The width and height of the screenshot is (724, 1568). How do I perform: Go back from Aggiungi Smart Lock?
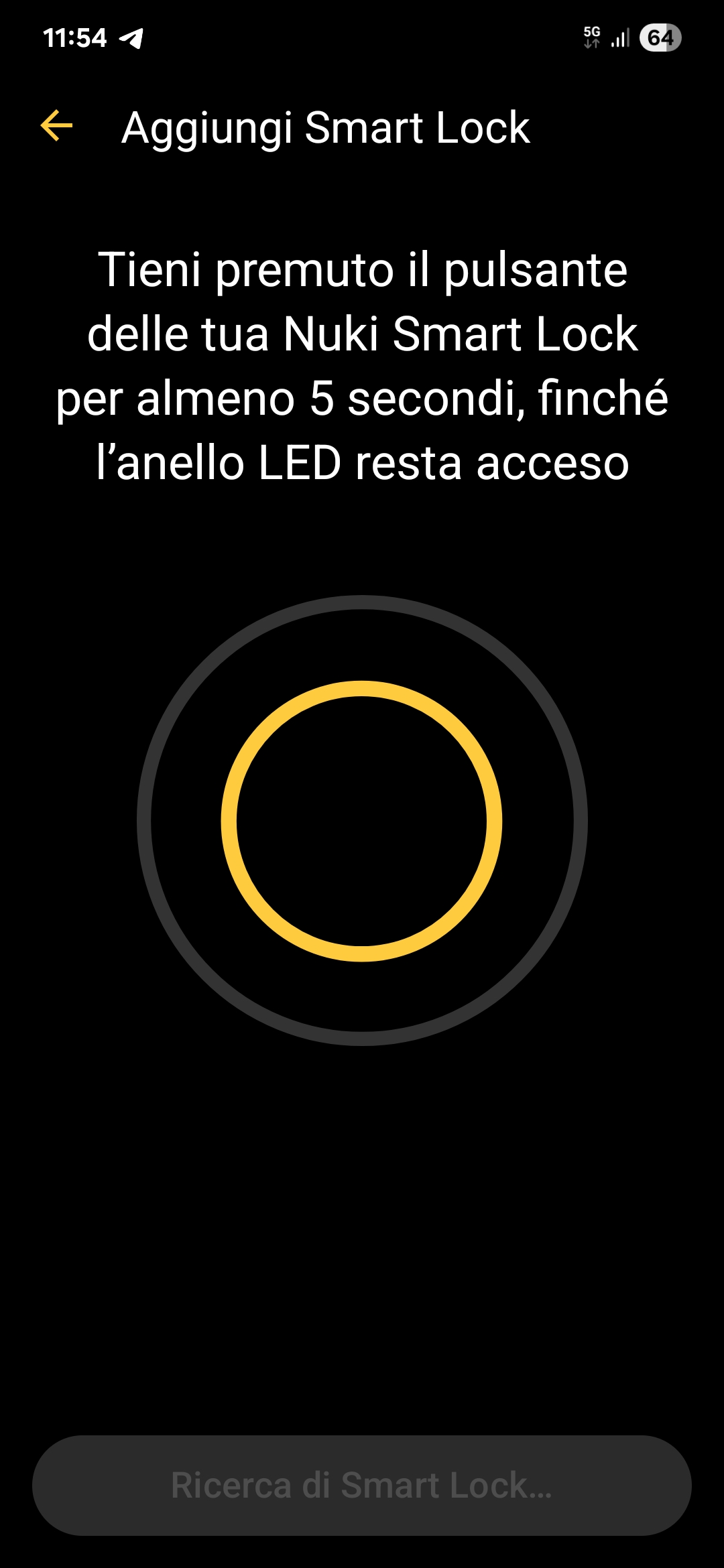(x=57, y=126)
